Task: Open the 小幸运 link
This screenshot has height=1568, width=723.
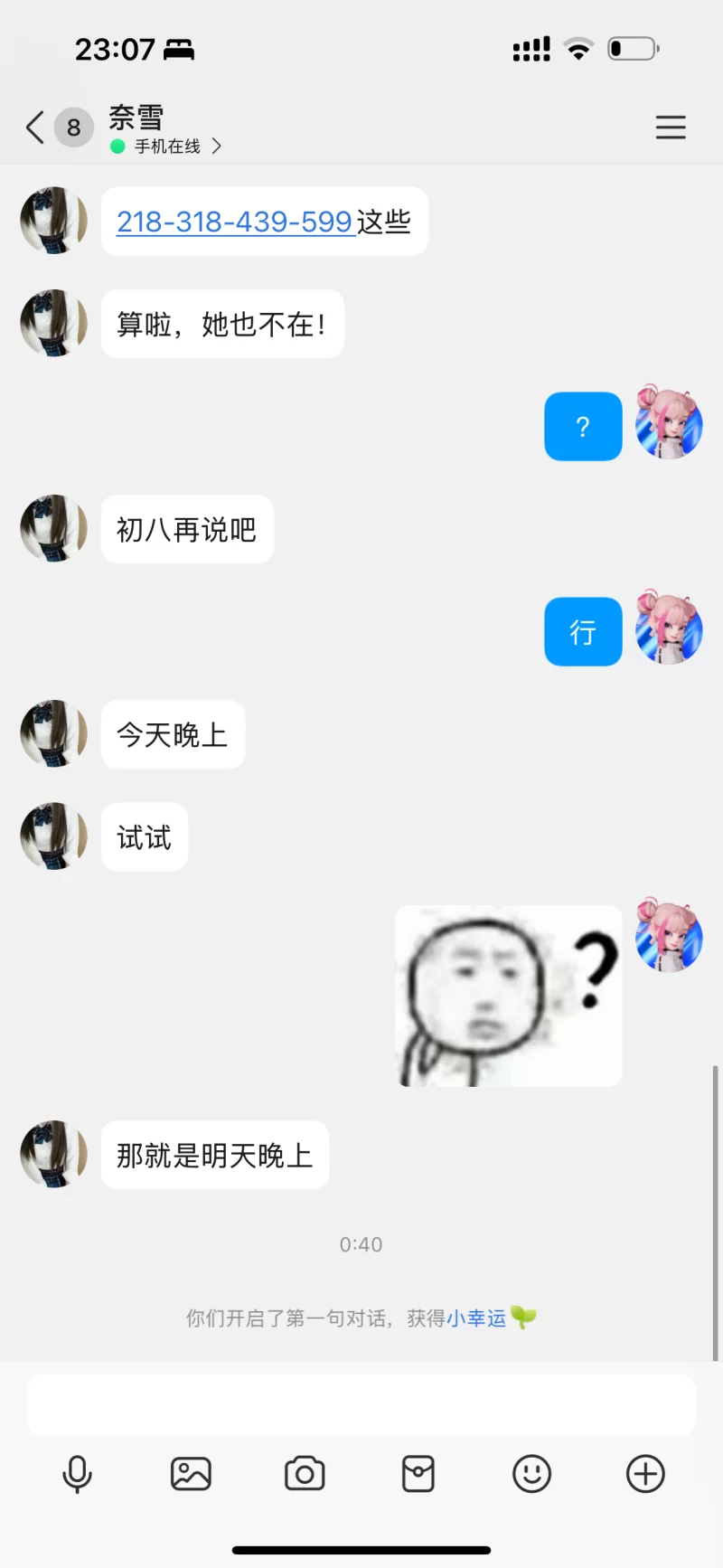Action: coord(477,1318)
